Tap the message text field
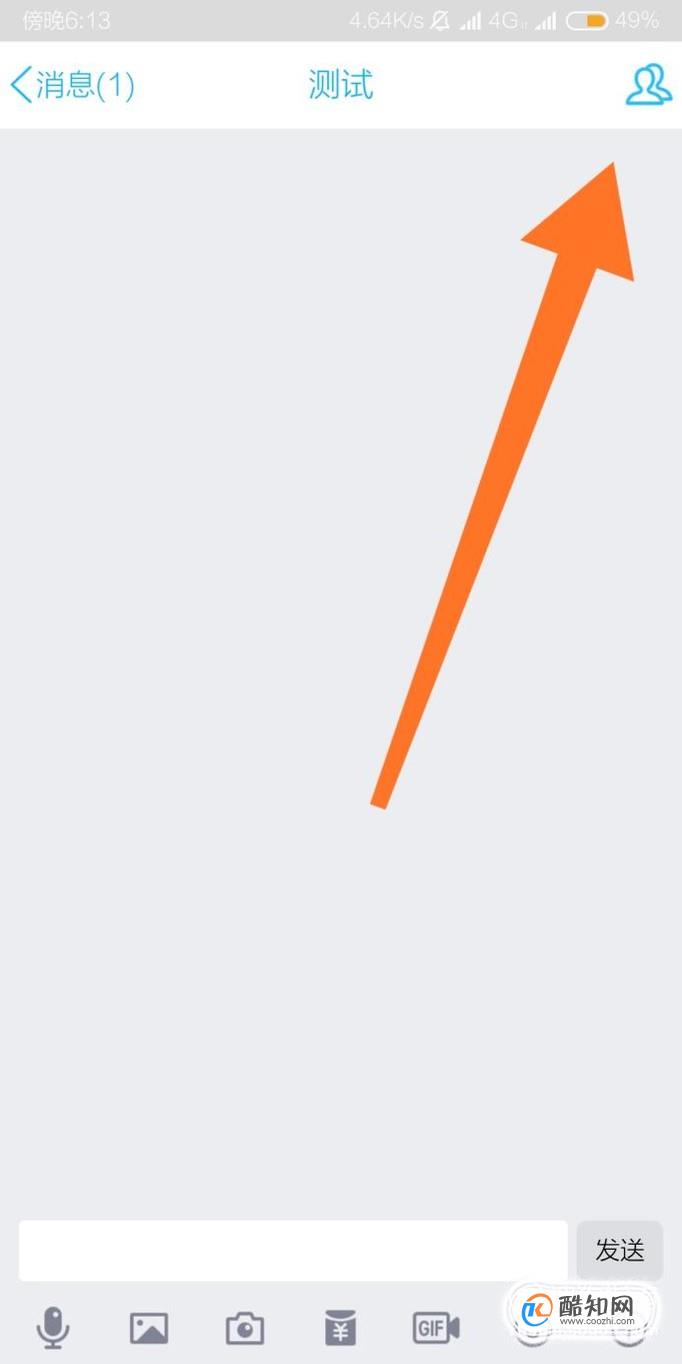Viewport: 682px width, 1364px height. (x=293, y=1250)
